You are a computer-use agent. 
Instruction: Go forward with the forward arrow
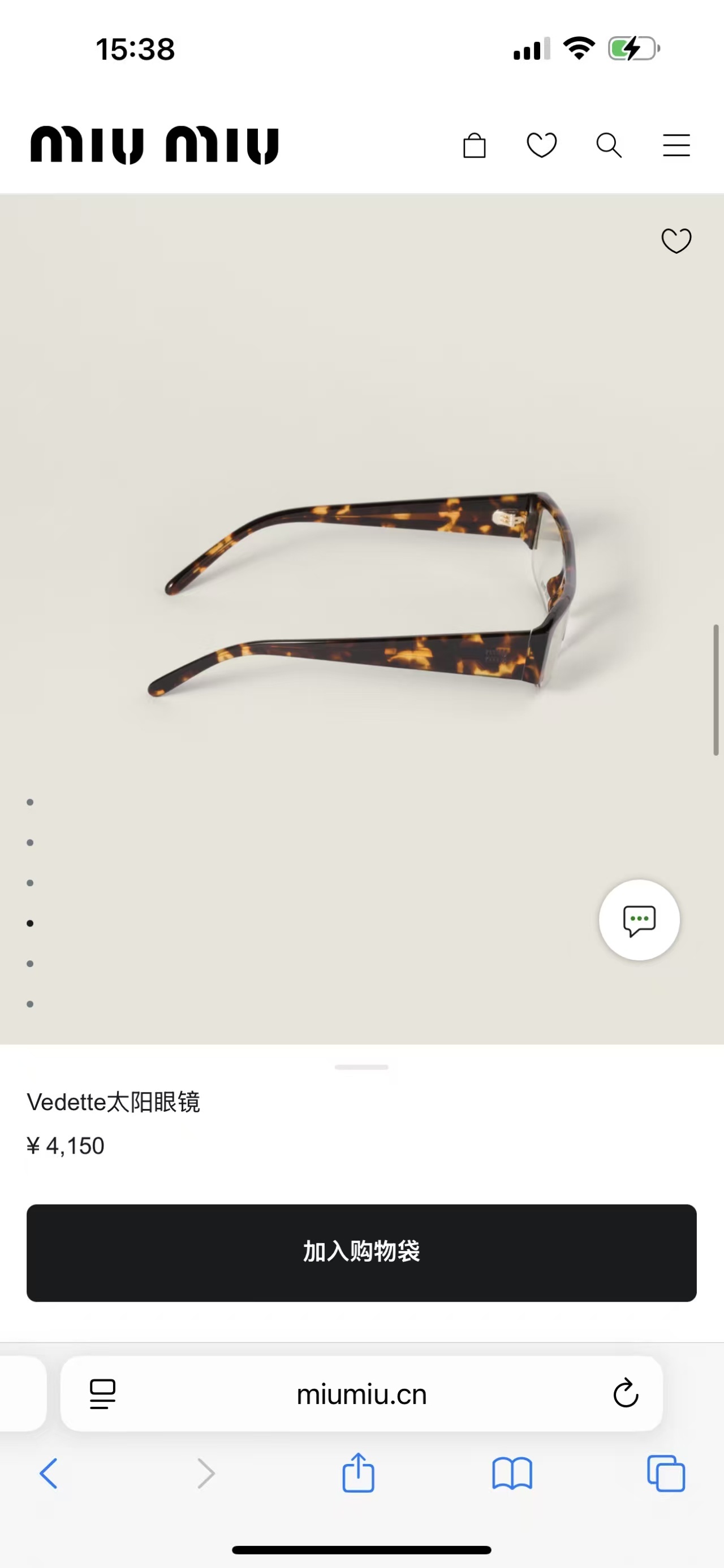[205, 1474]
